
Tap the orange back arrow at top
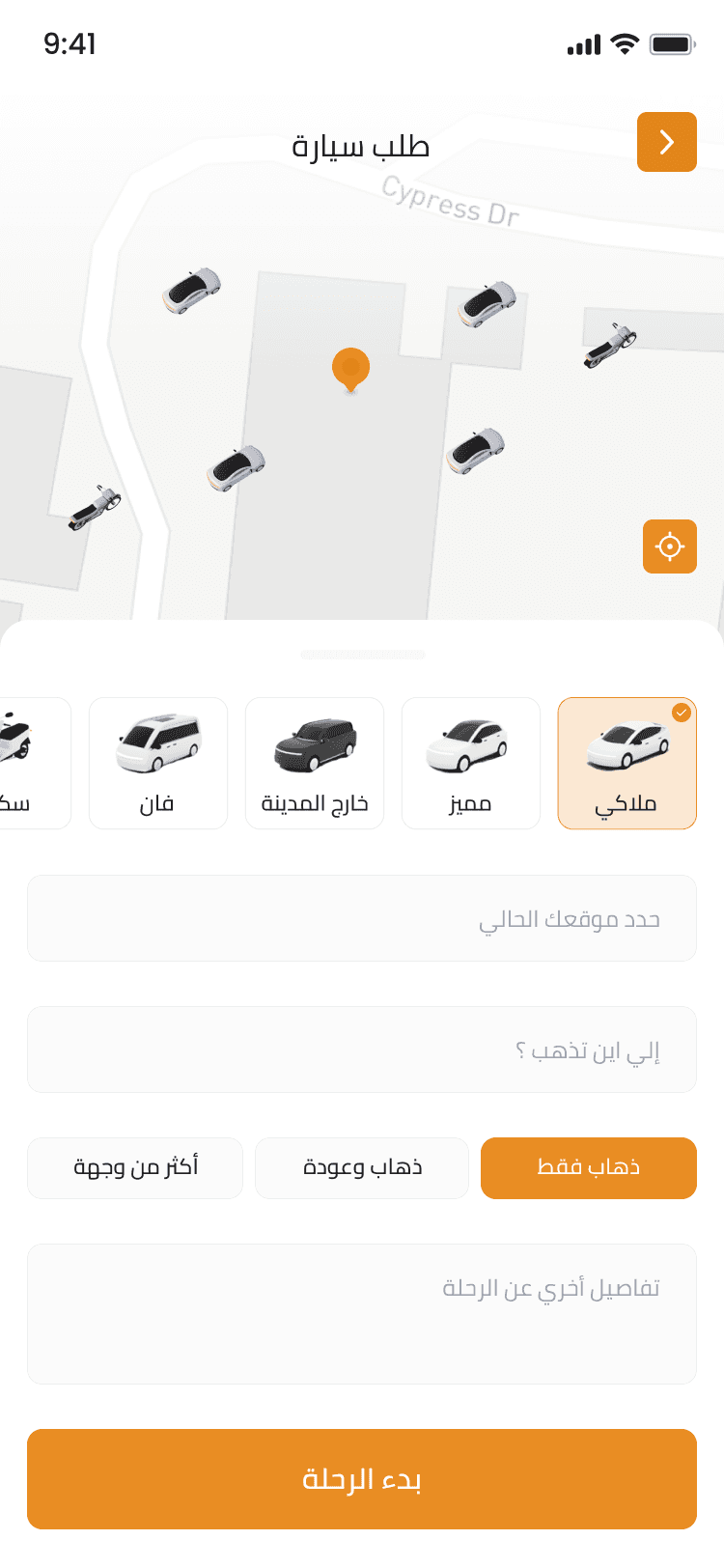tap(667, 141)
